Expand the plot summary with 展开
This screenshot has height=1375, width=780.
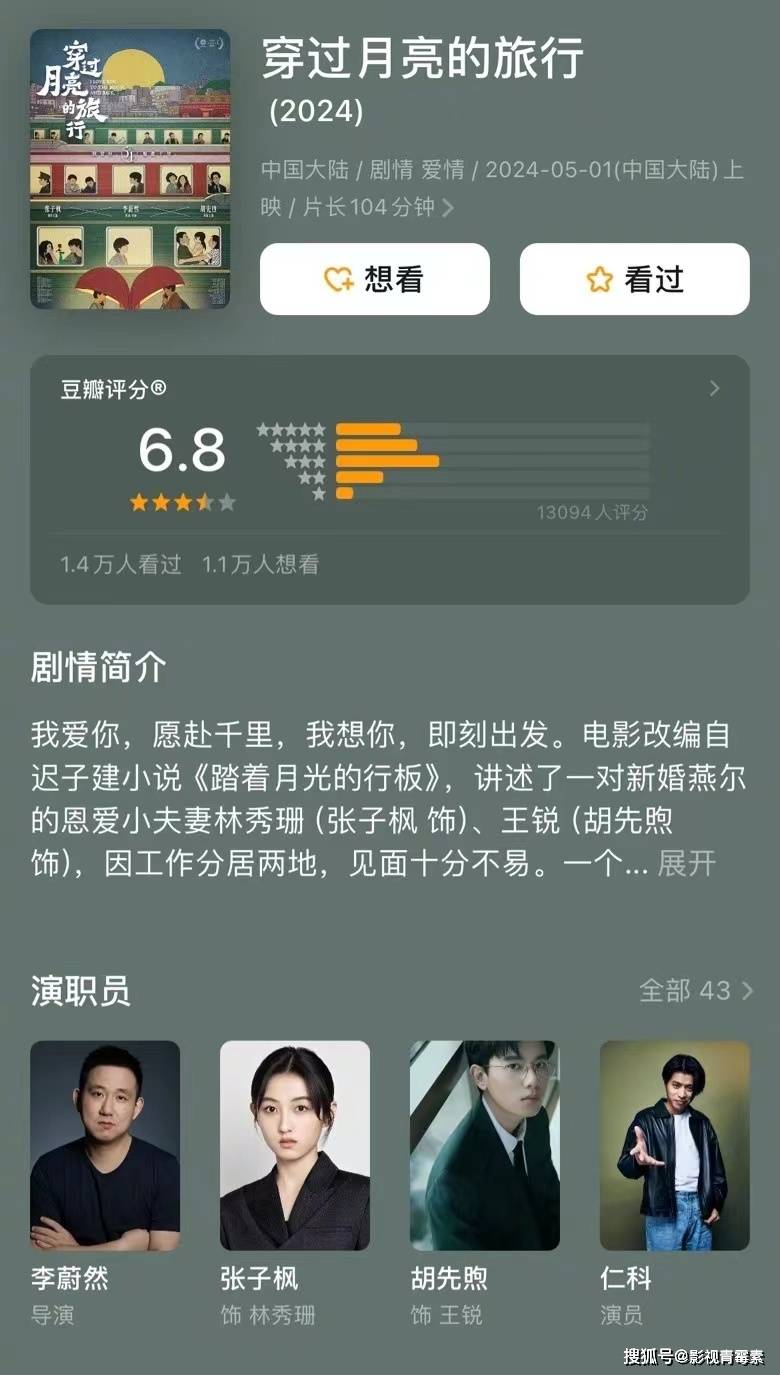click(x=687, y=863)
